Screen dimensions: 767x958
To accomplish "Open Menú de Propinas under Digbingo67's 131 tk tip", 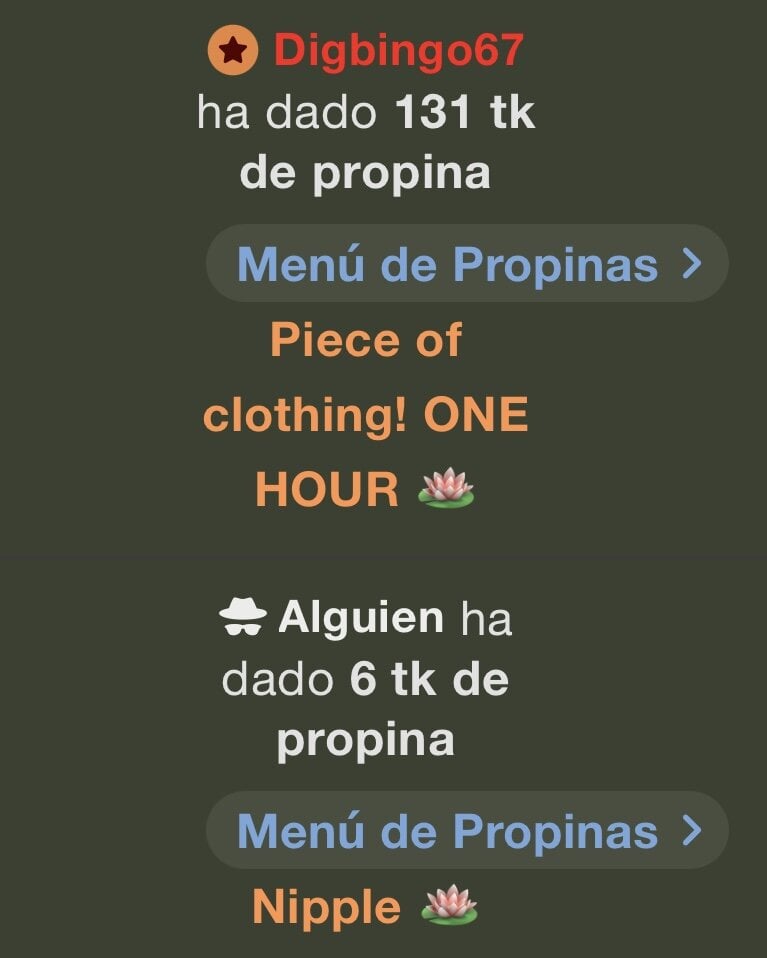I will tap(467, 265).
